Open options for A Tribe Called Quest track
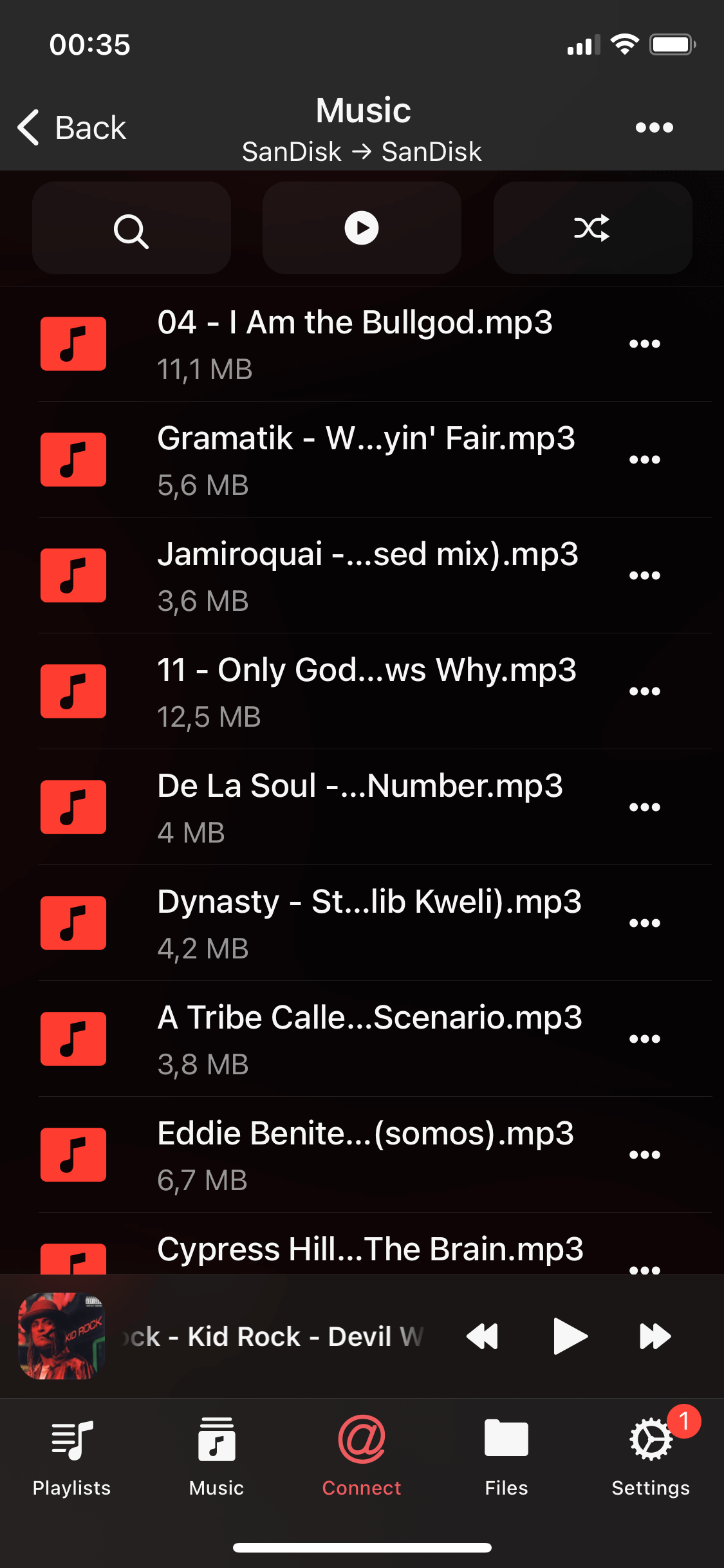The width and height of the screenshot is (724, 1568). point(644,1038)
